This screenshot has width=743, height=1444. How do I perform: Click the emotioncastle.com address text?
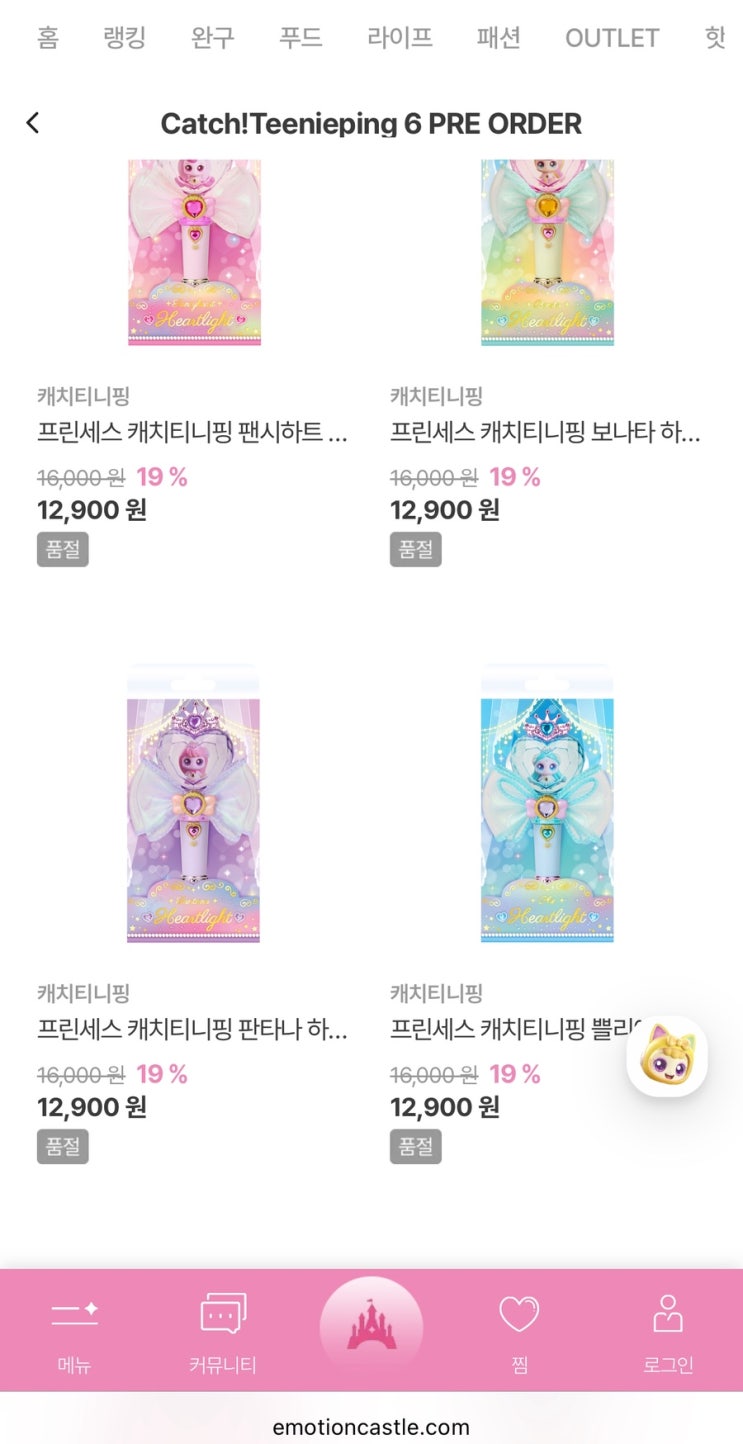coord(371,1426)
